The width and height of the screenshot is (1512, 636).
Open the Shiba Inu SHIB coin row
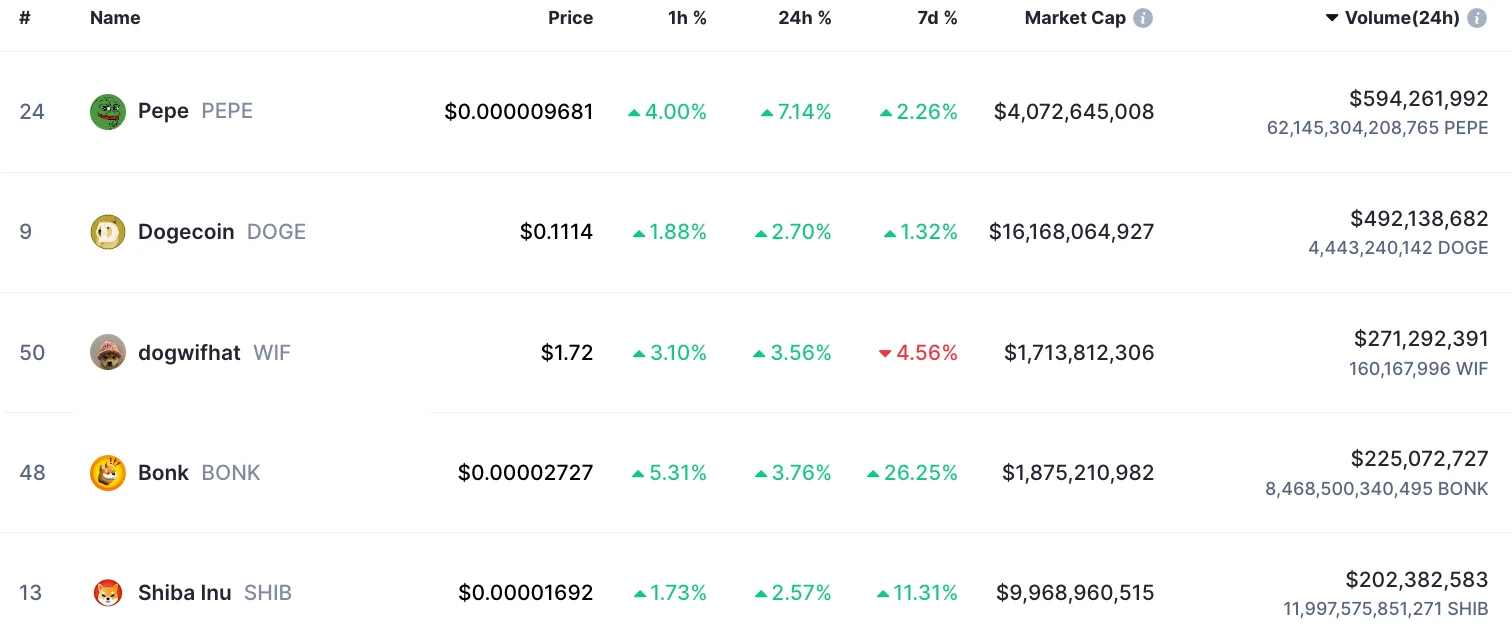pos(185,592)
